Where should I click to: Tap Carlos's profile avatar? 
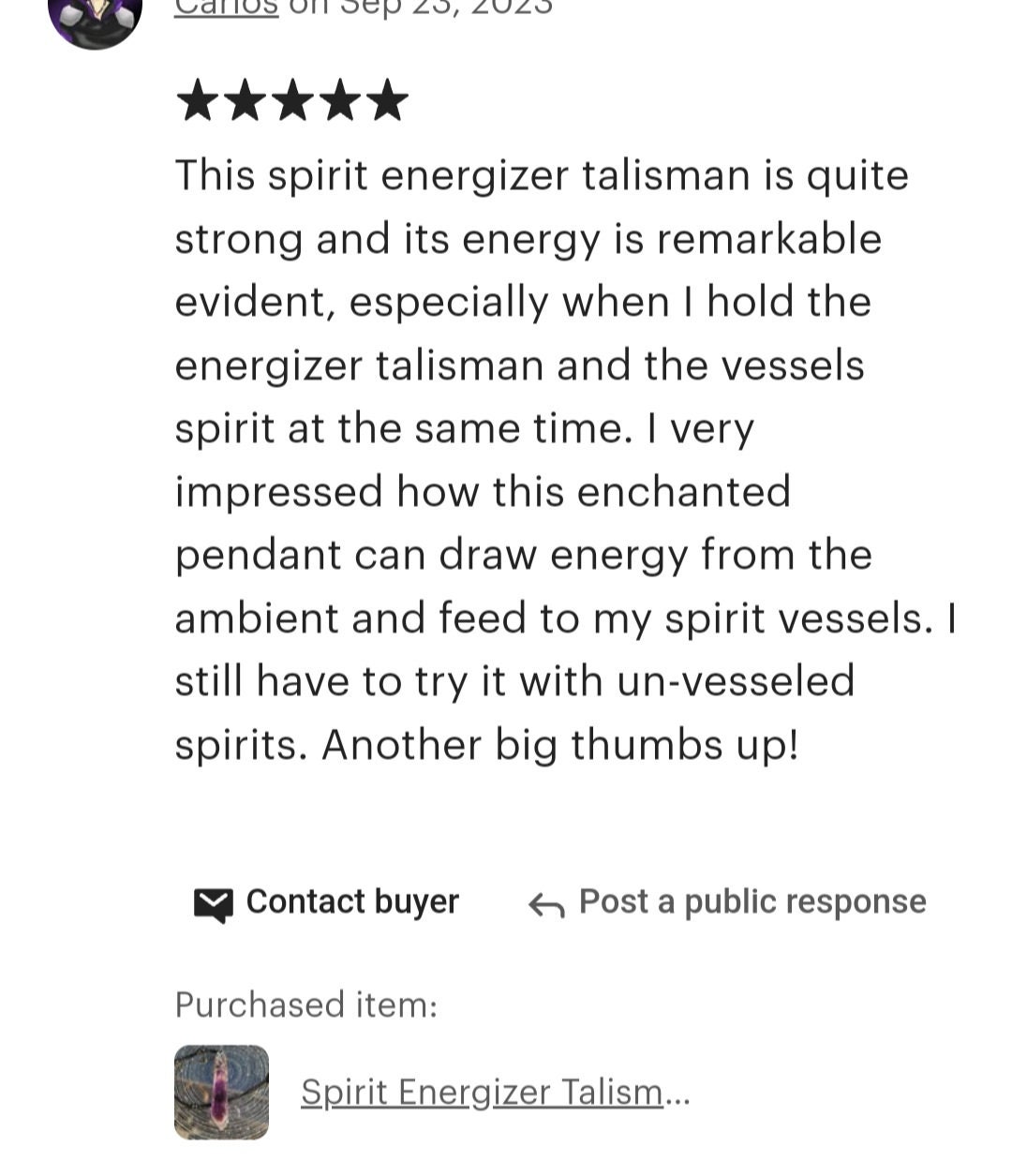point(95,17)
